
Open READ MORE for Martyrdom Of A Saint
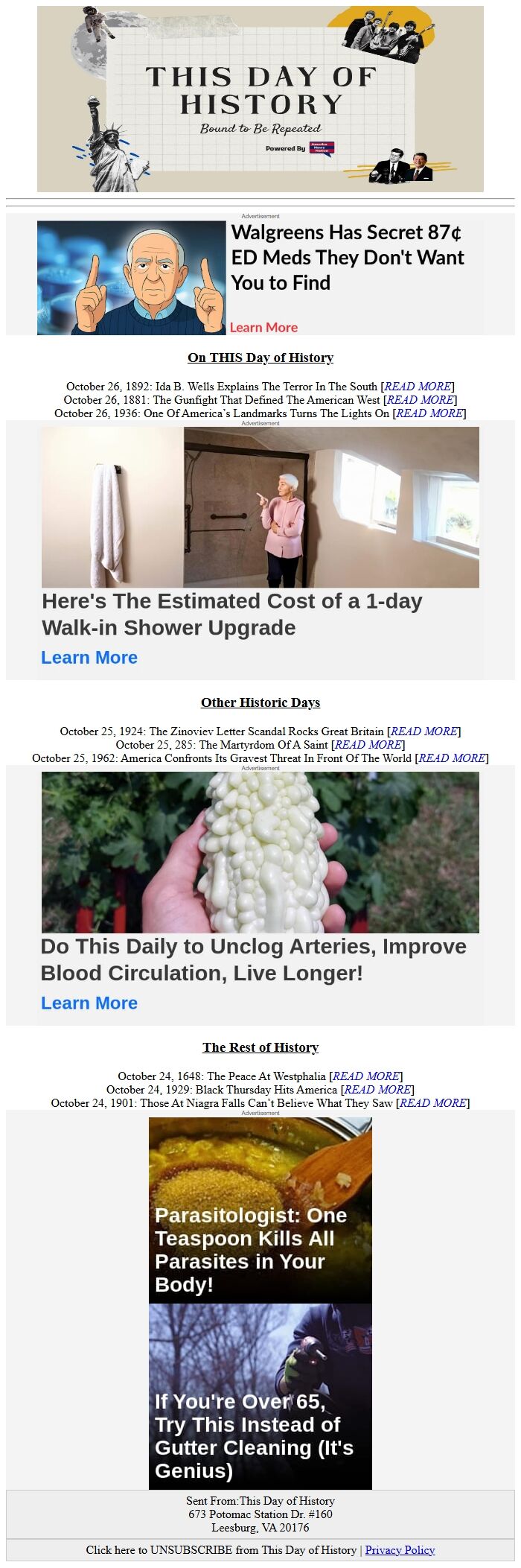point(368,745)
